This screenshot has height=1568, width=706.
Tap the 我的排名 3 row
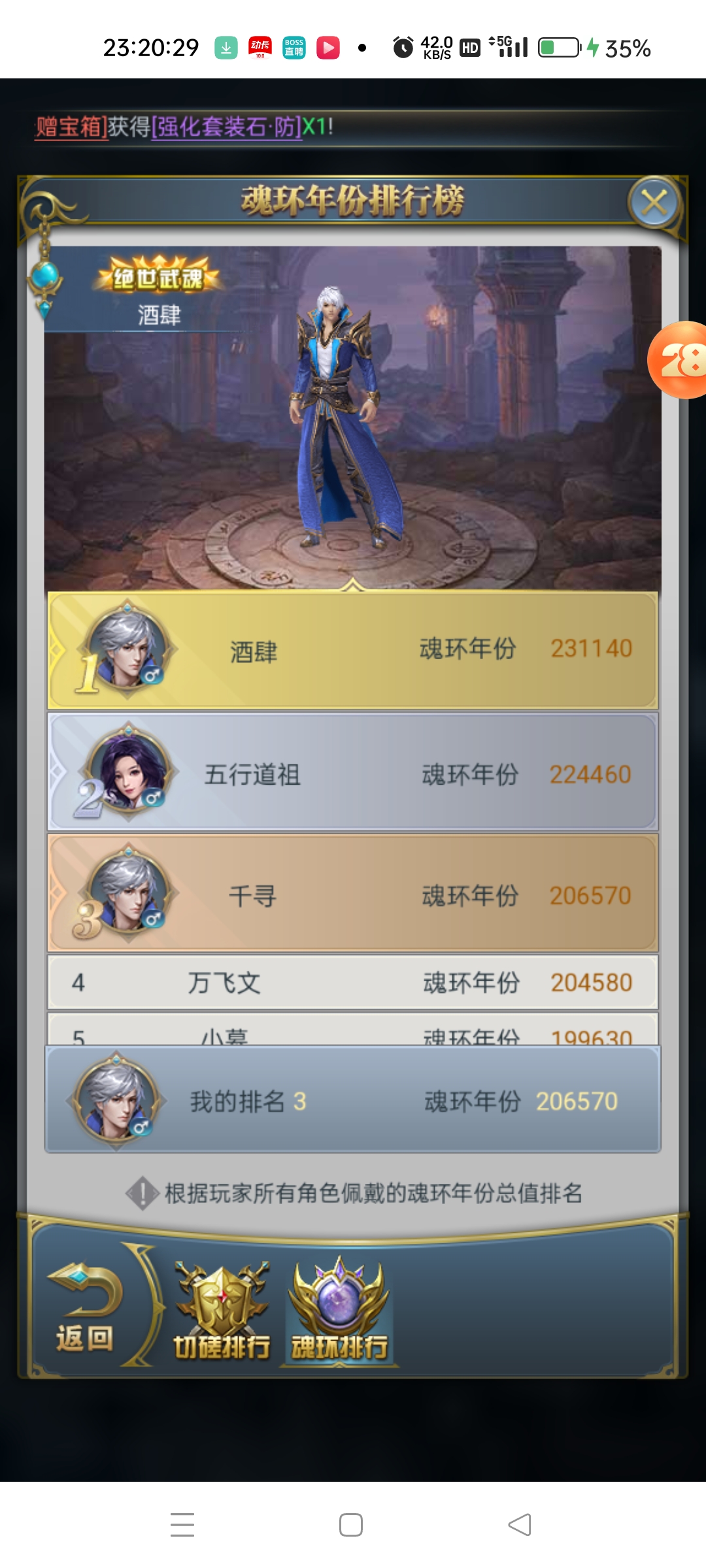(x=353, y=1101)
